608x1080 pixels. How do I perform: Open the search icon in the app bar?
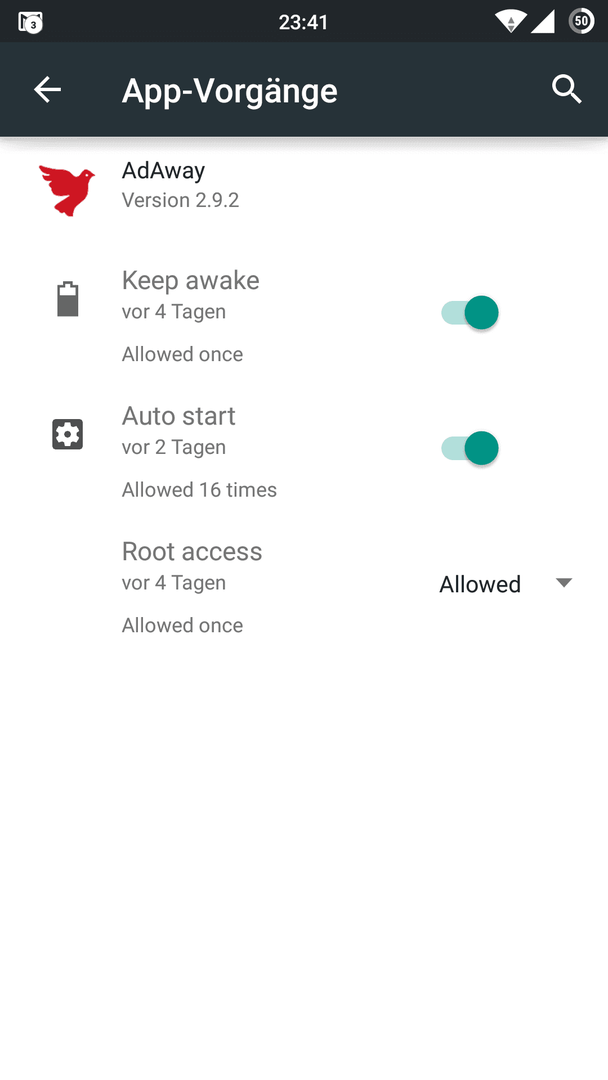click(567, 90)
